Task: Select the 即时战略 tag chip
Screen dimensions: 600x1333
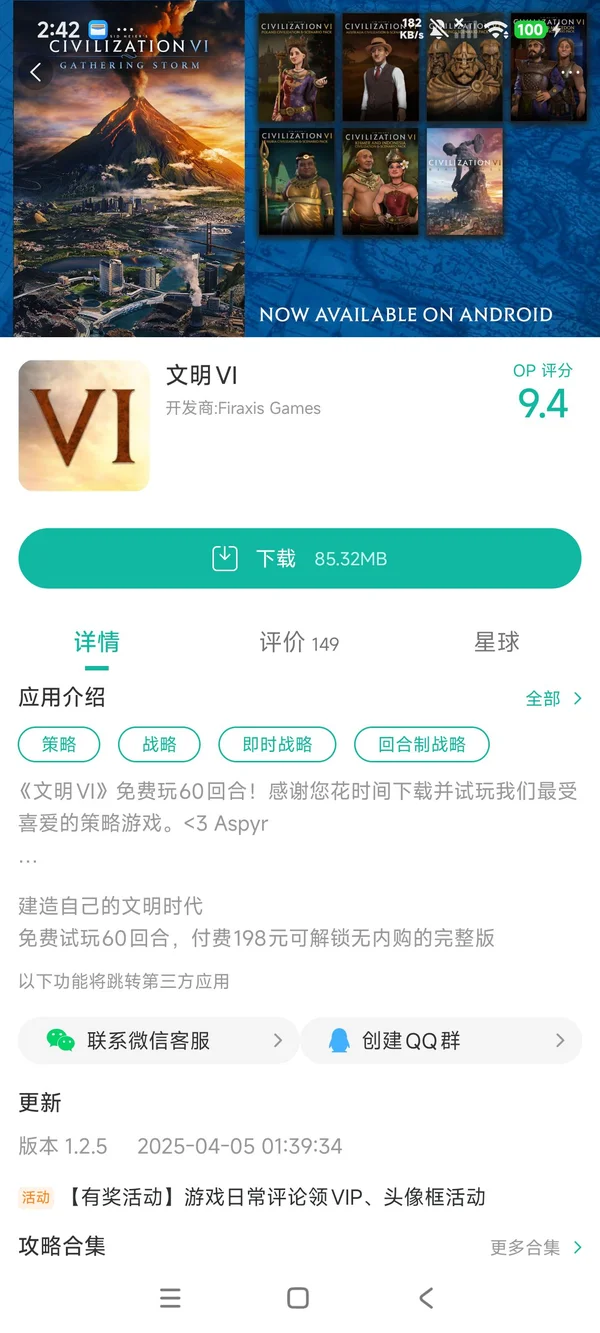Action: (x=277, y=744)
